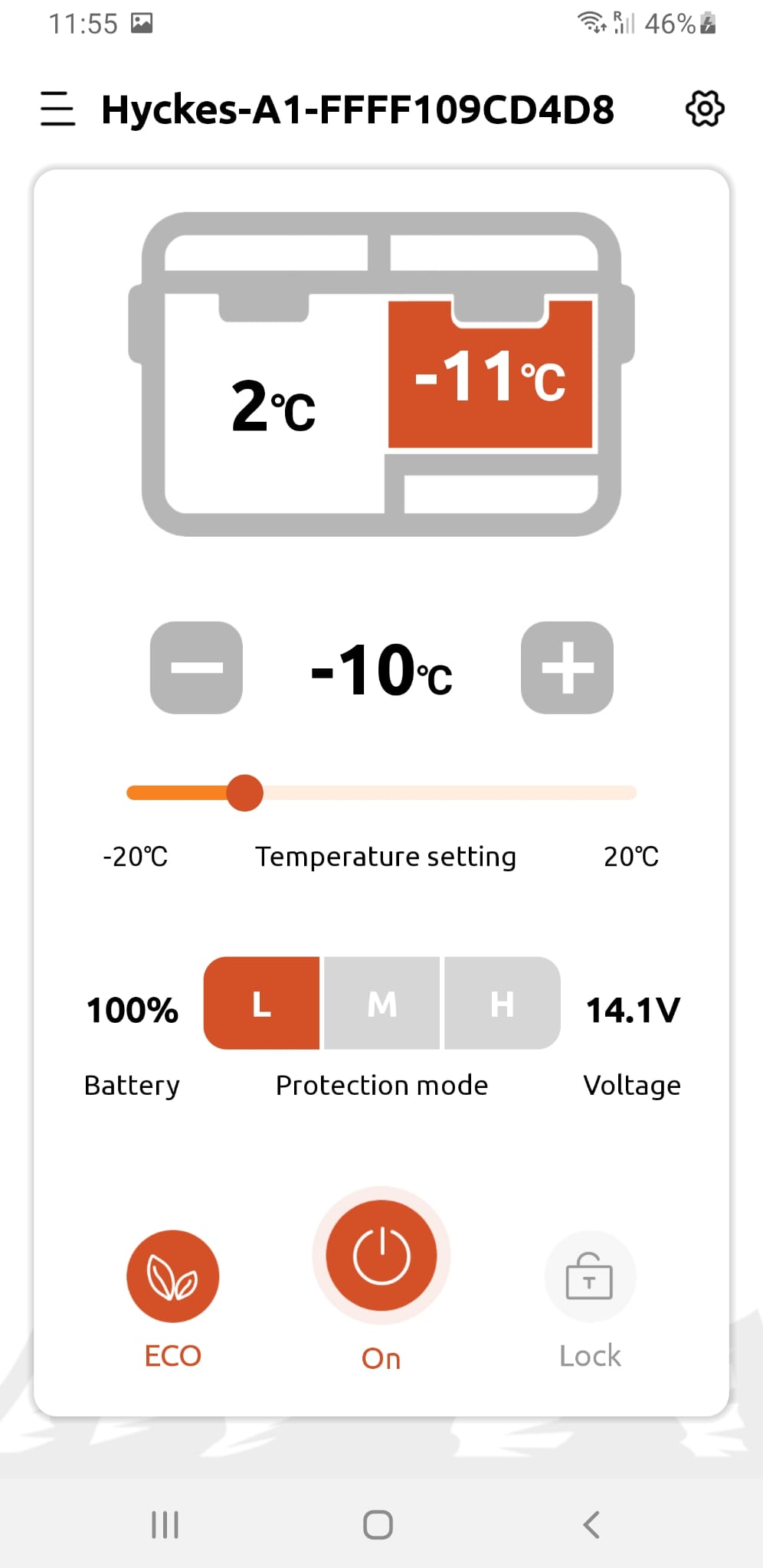Switch protection mode to H
The height and width of the screenshot is (1568, 763).
coord(502,1003)
